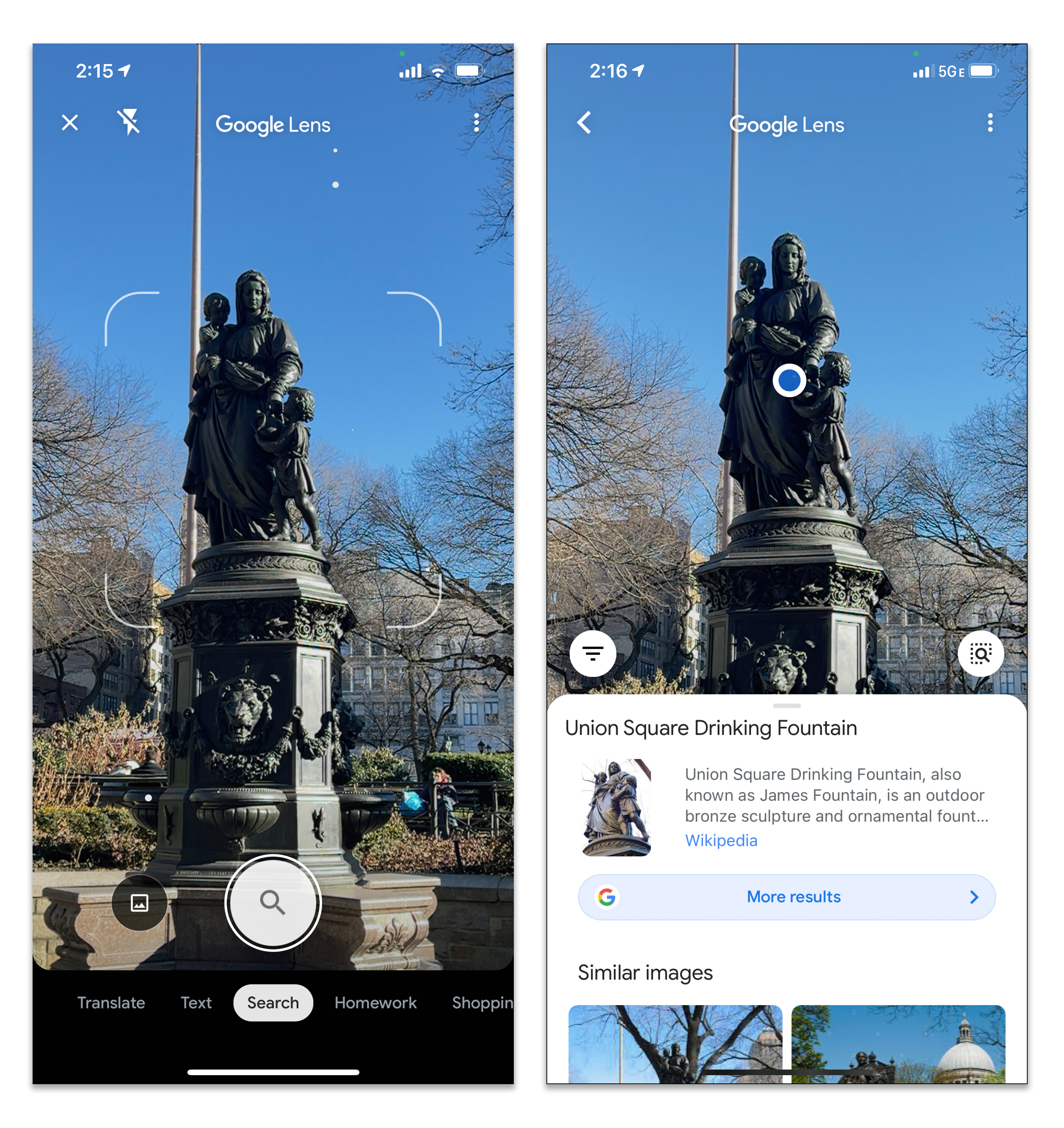Toggle the camera flash icon

click(129, 123)
